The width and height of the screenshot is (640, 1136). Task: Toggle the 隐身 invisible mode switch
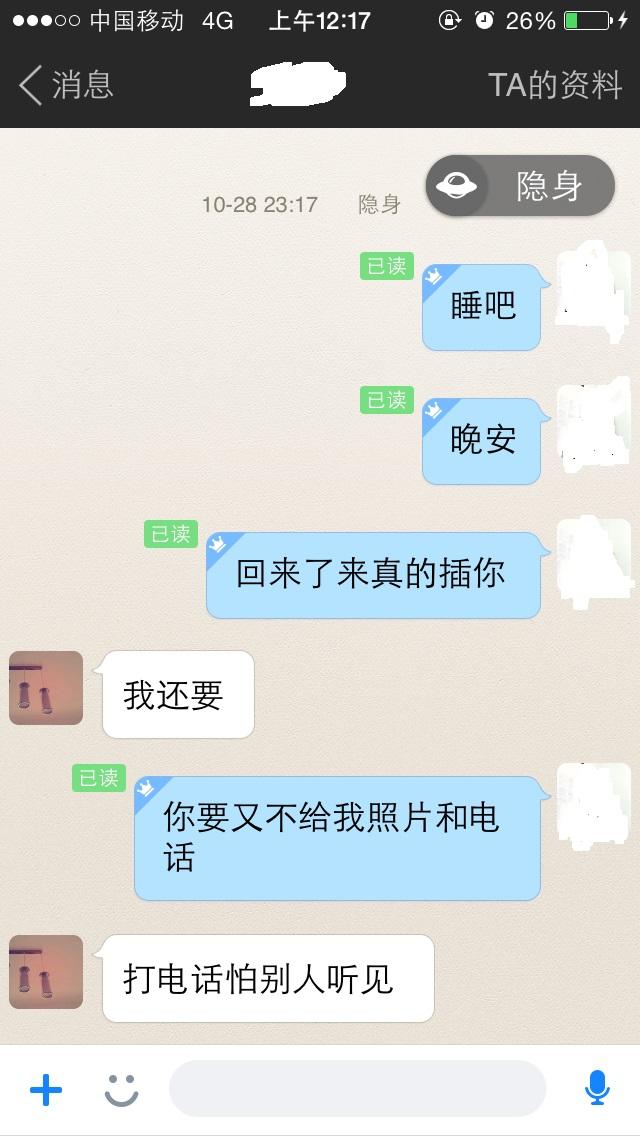[x=520, y=186]
